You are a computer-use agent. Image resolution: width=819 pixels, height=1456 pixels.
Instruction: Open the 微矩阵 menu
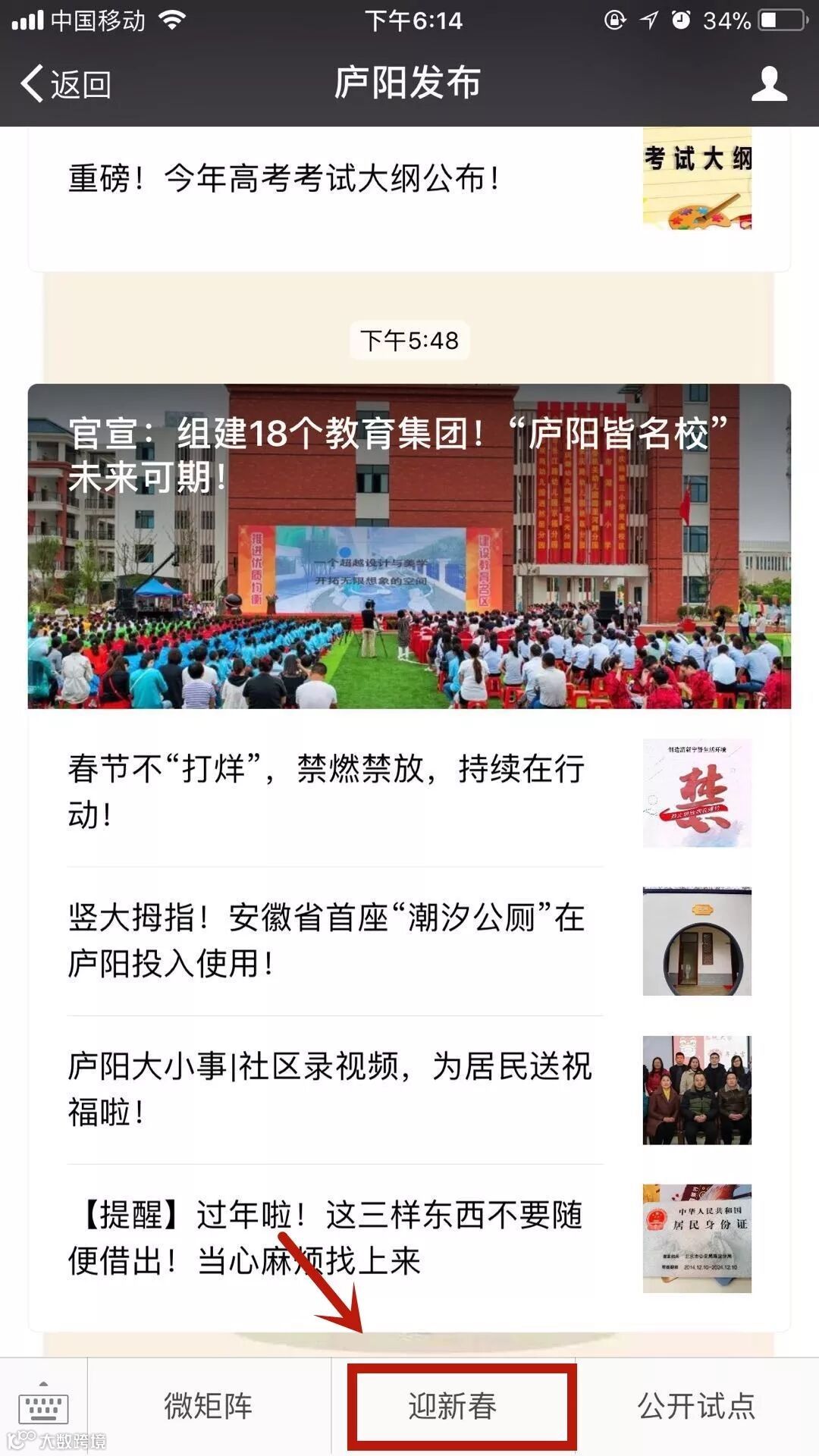click(x=209, y=1407)
